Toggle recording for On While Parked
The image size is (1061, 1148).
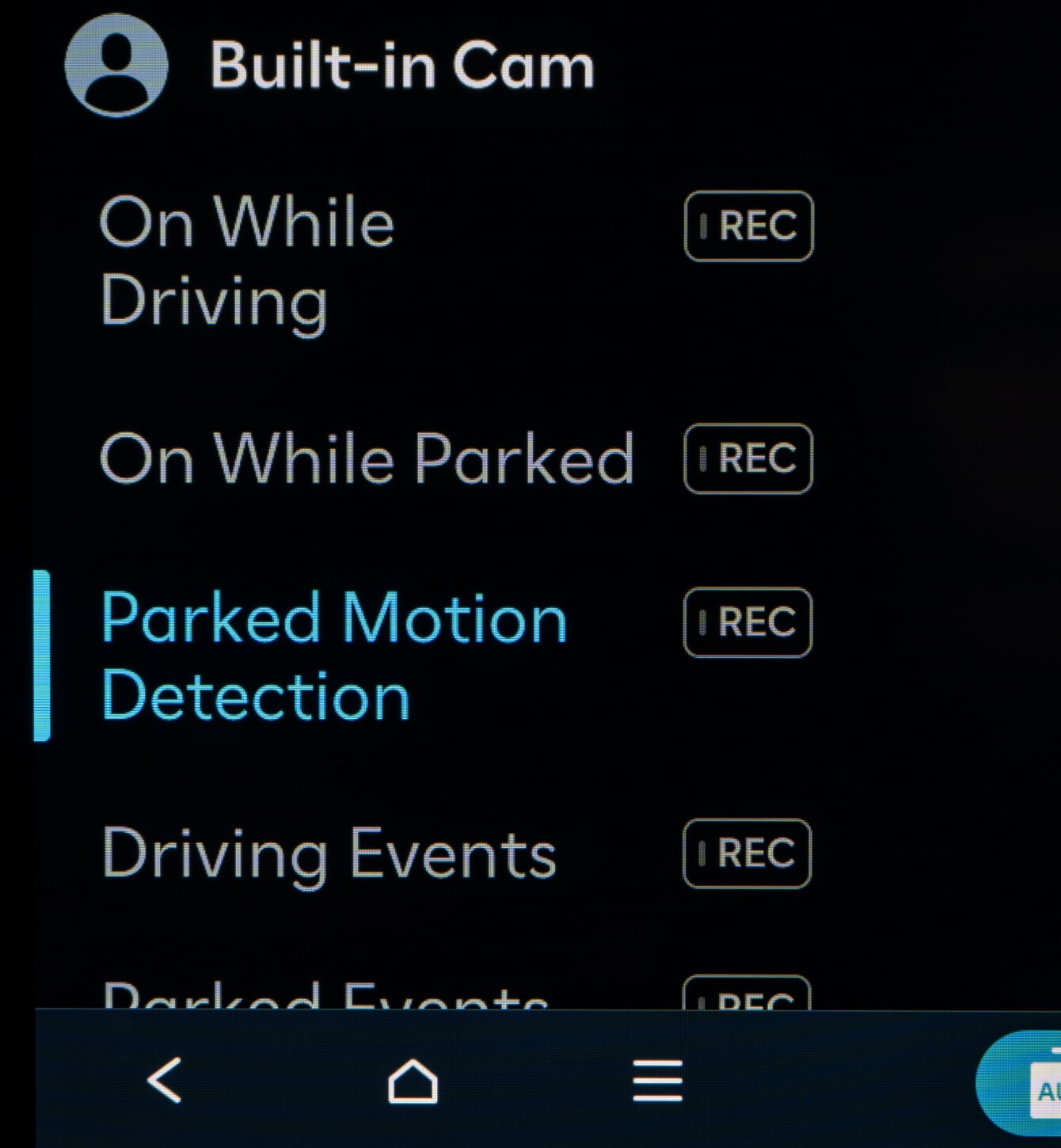tap(747, 459)
